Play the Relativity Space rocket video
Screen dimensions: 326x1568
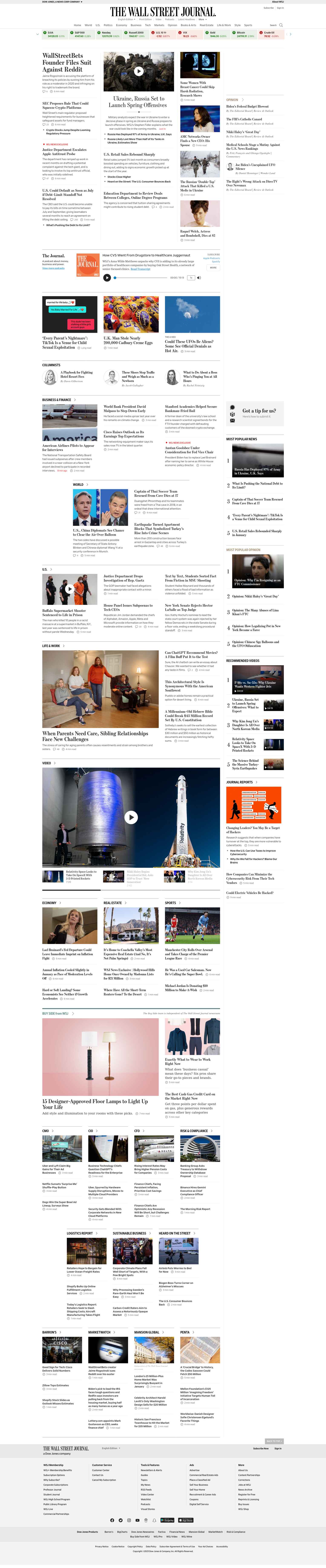[131, 817]
